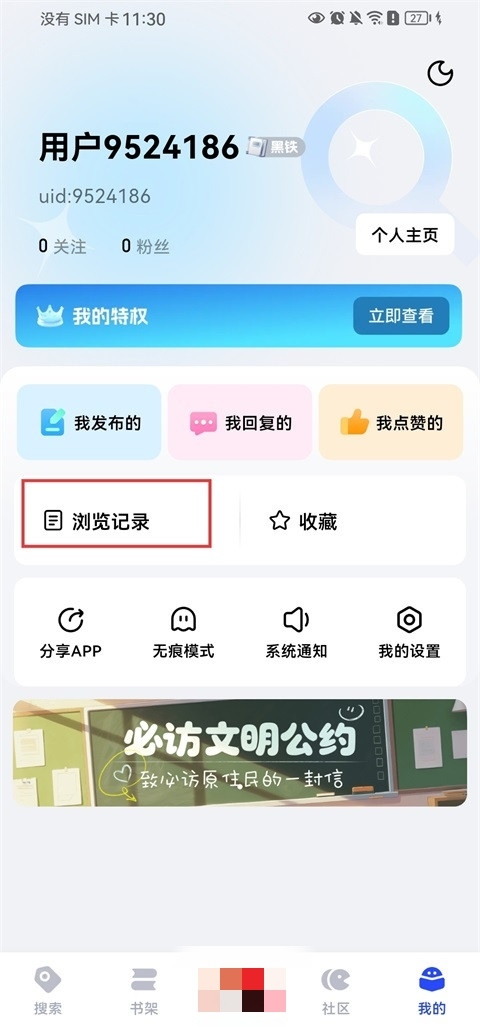This screenshot has width=480, height=1027.
Task: Open 个人主页 profile page
Action: (x=405, y=234)
